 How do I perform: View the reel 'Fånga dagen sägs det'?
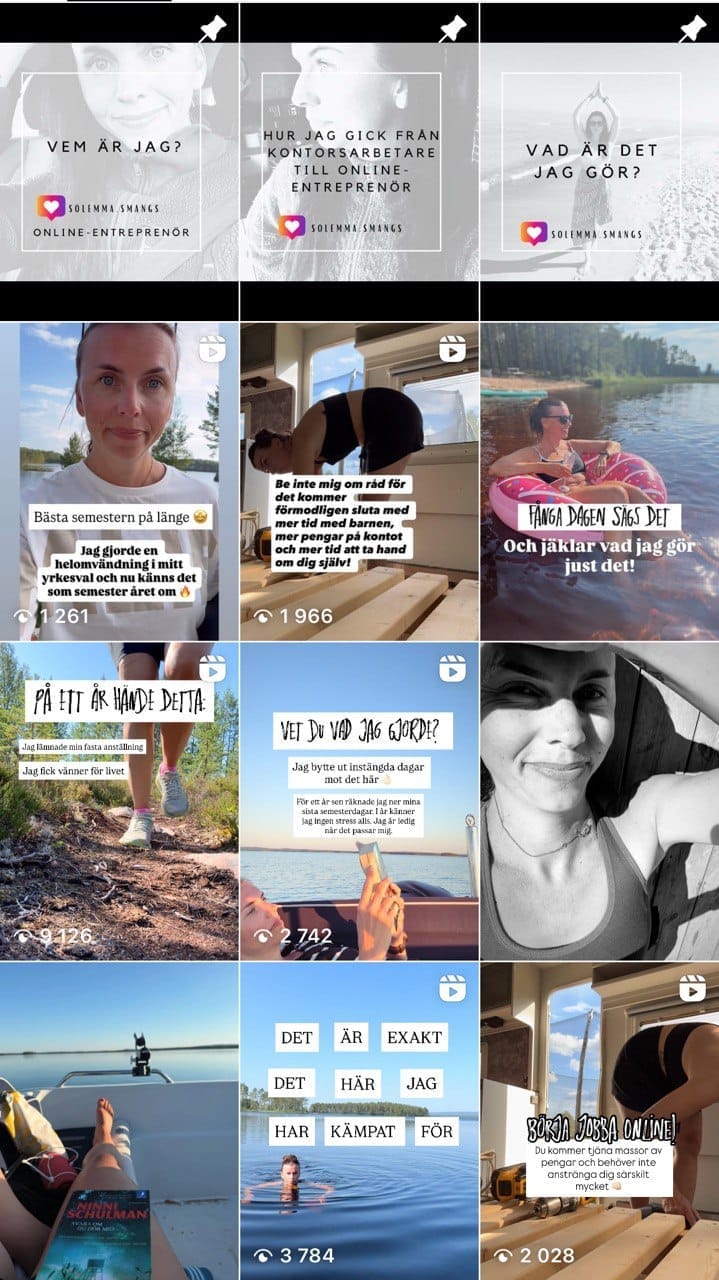(x=599, y=480)
